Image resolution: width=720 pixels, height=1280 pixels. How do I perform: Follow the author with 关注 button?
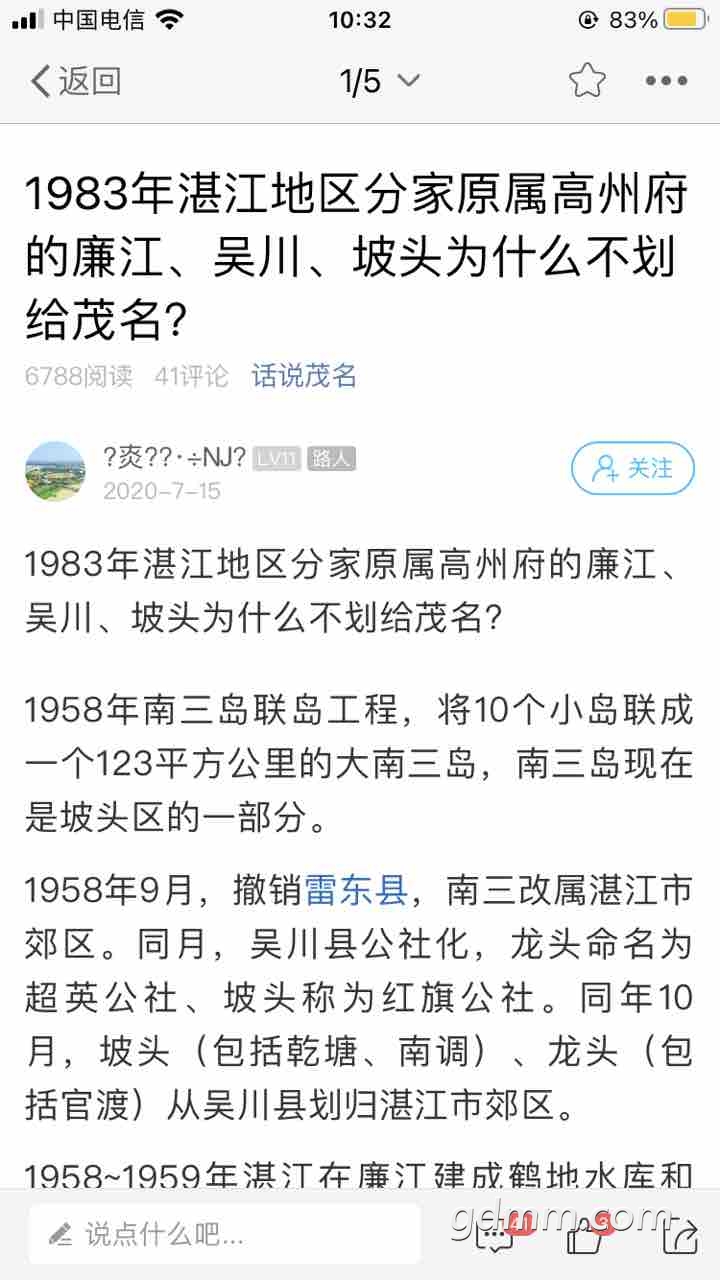(632, 468)
